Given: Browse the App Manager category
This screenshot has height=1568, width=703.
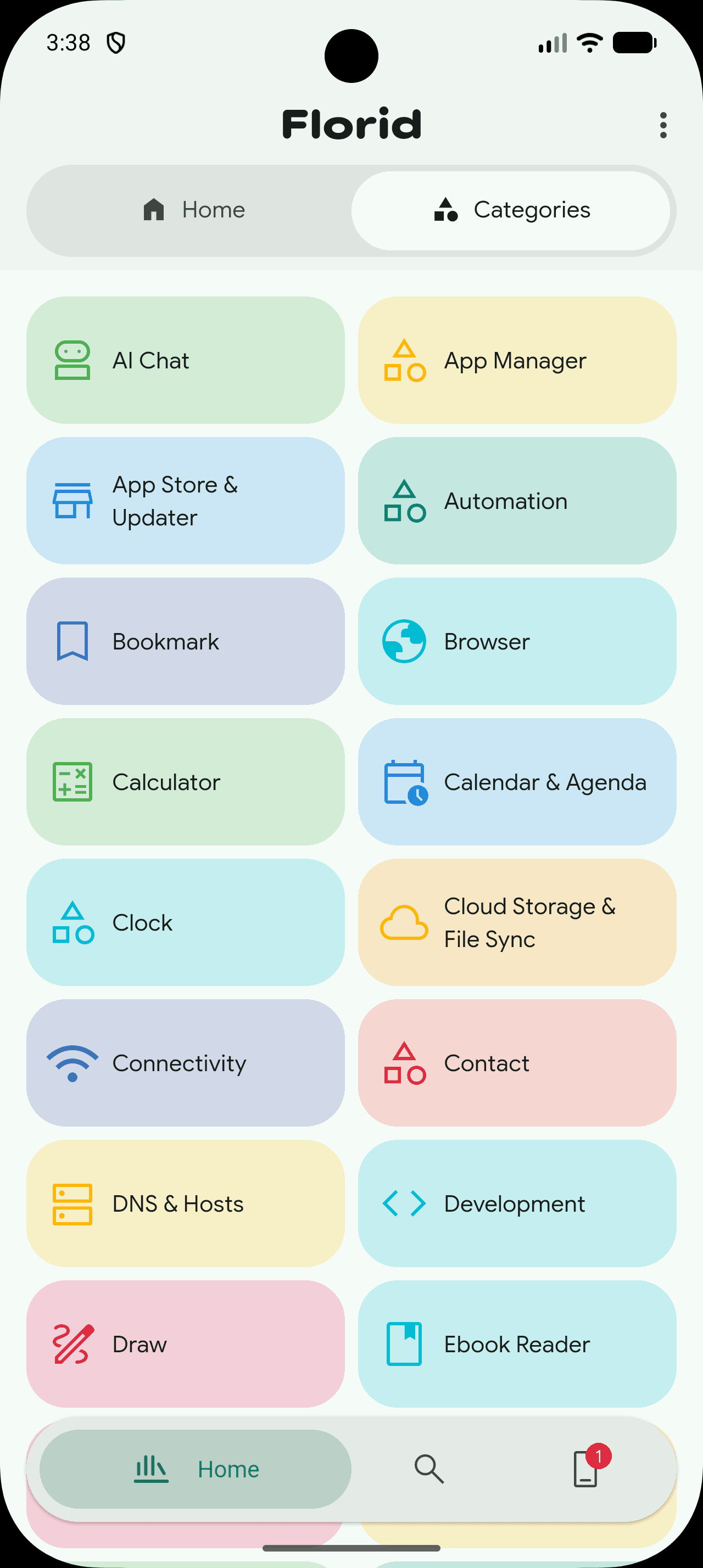Looking at the screenshot, I should tap(517, 360).
